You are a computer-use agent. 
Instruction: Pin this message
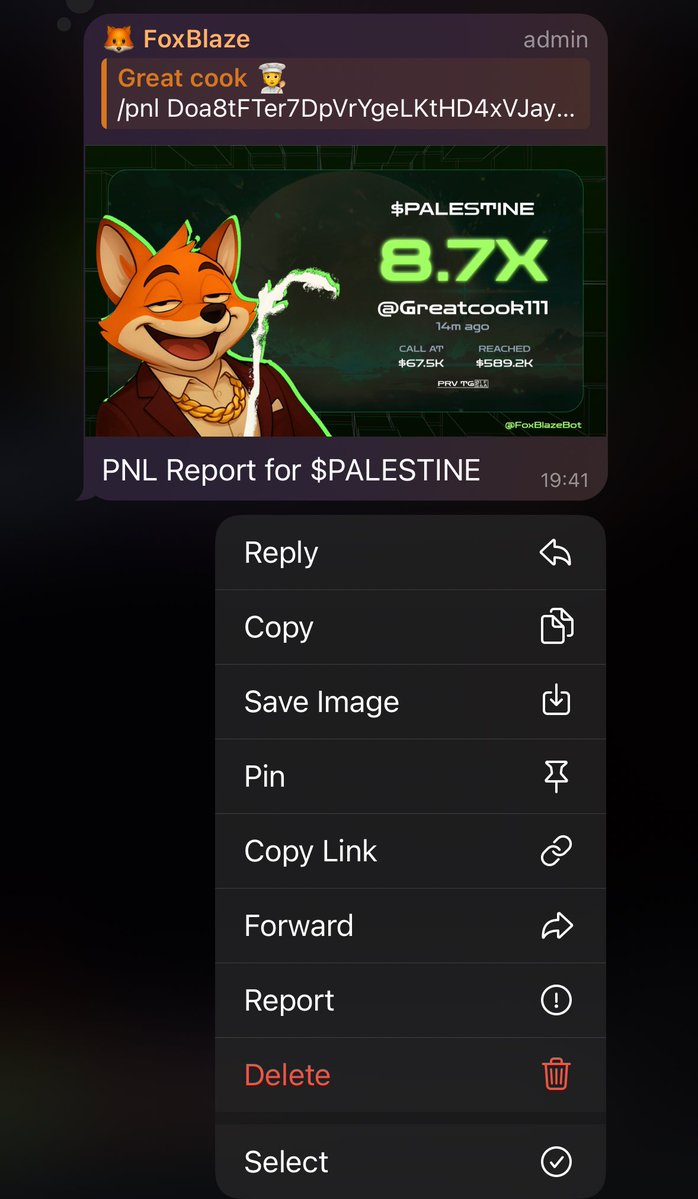coord(410,777)
